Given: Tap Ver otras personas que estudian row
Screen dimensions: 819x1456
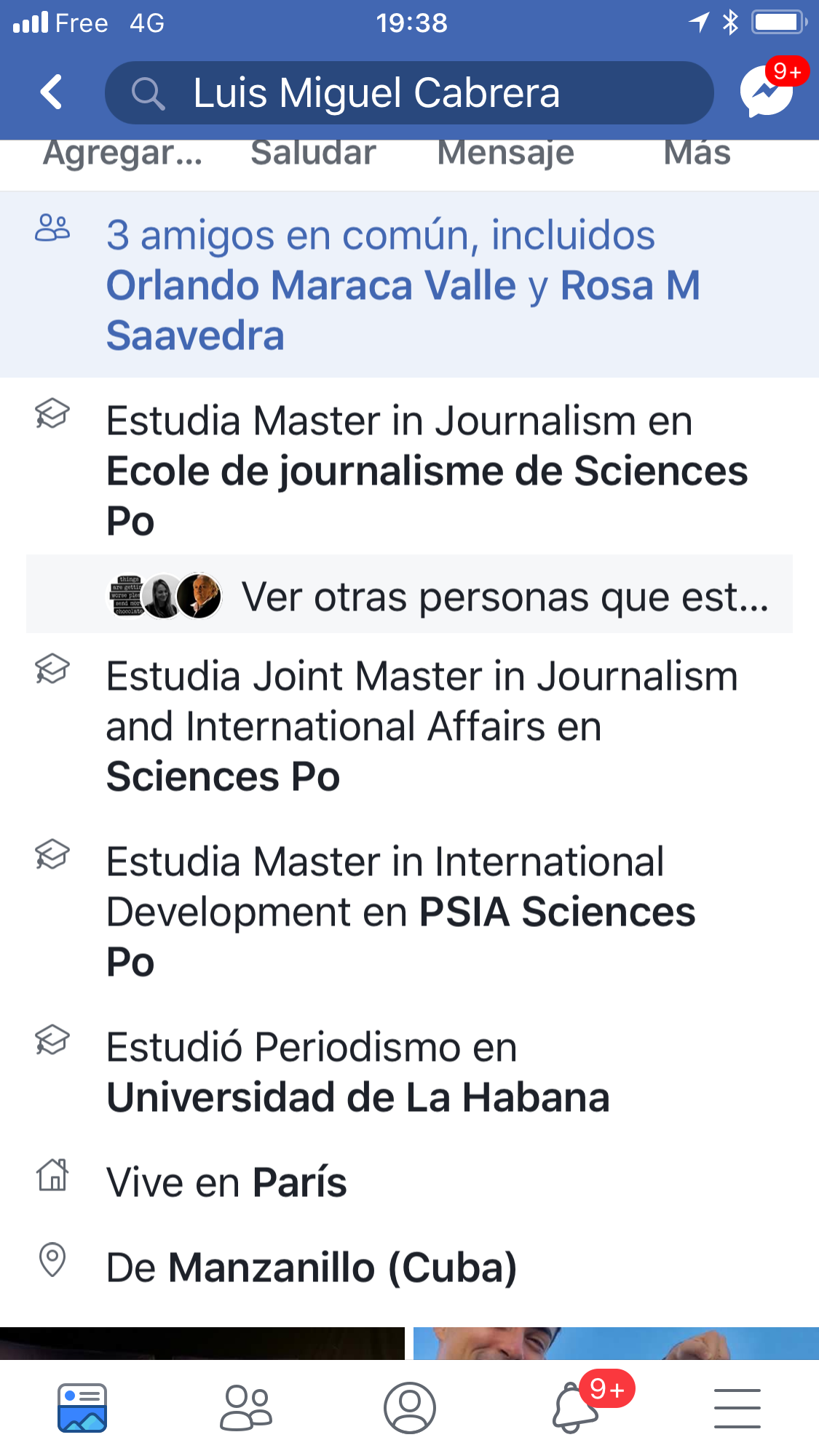Looking at the screenshot, I should 437,596.
